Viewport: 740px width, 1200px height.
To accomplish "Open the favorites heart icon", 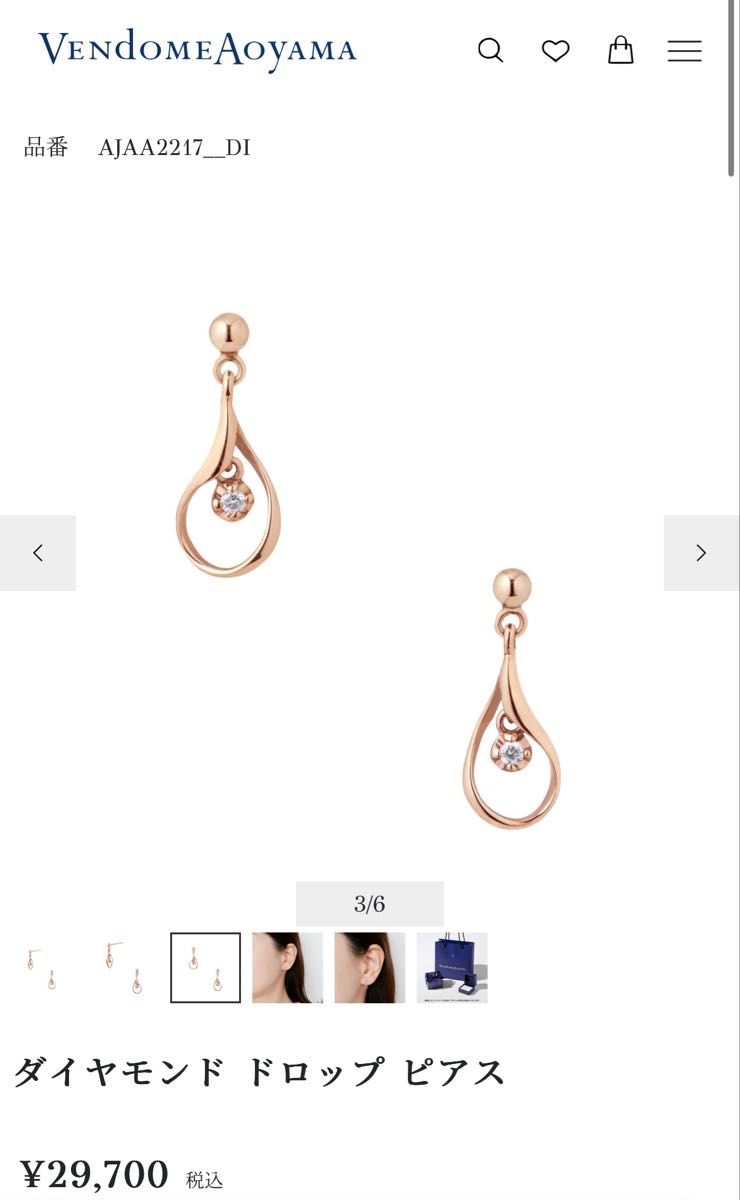I will click(555, 51).
